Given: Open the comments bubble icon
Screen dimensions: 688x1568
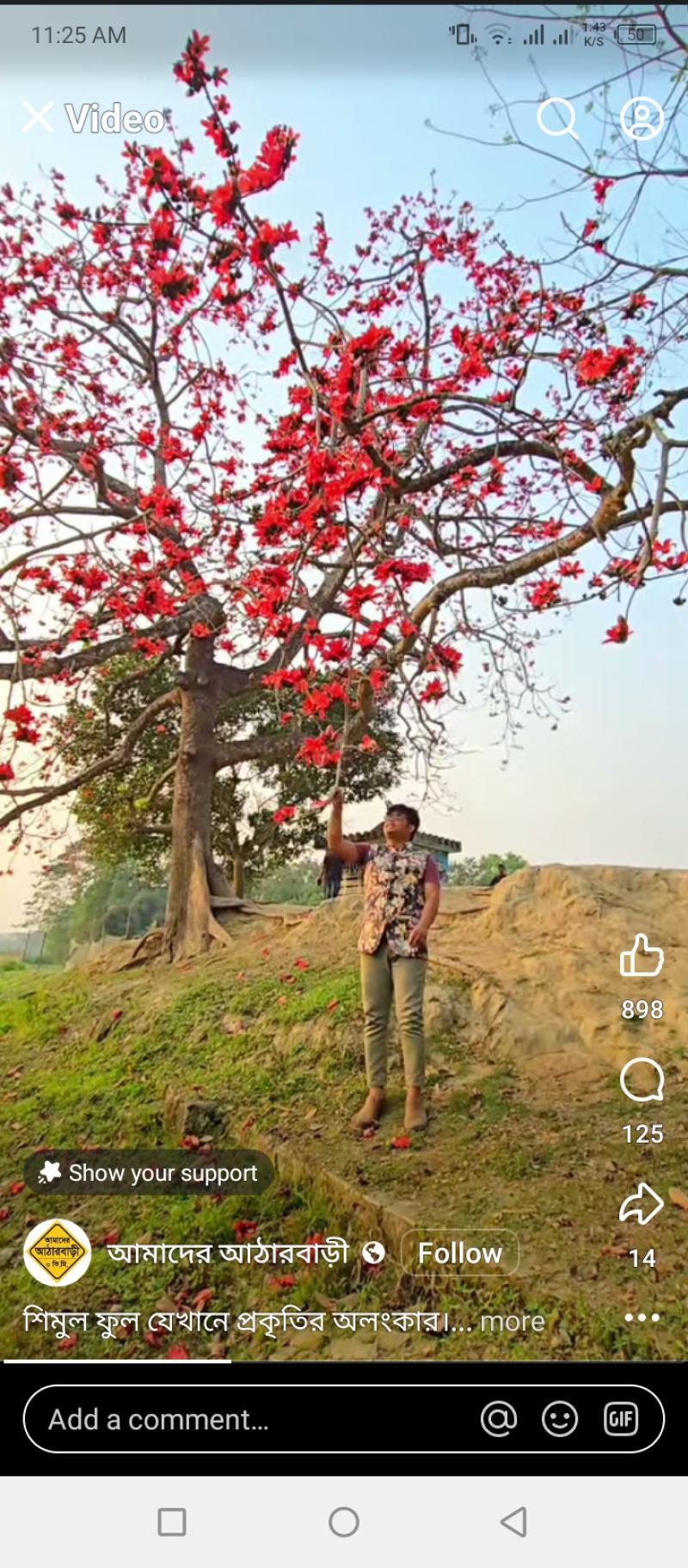Looking at the screenshot, I should point(642,1080).
